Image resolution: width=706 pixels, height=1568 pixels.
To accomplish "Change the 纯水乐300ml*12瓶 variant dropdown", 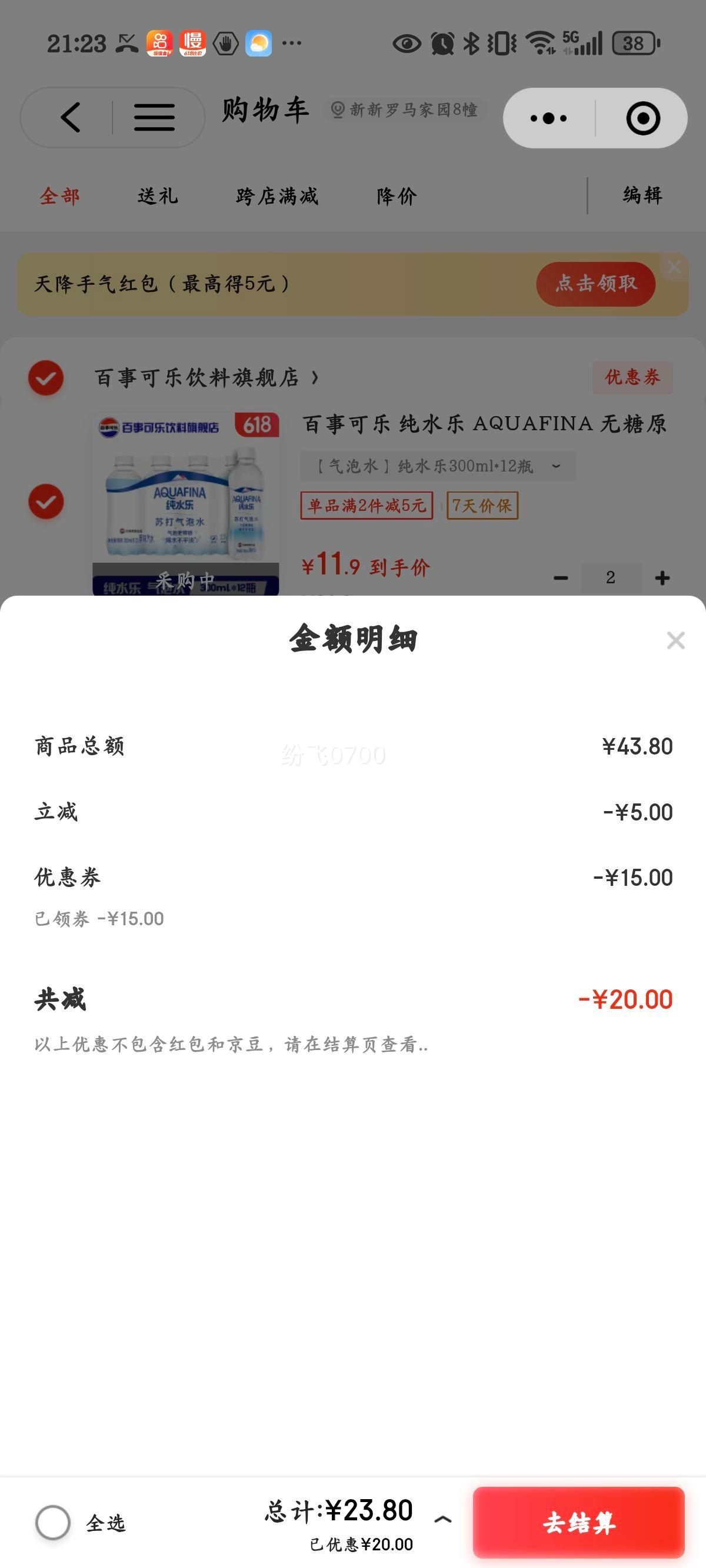I will pos(438,466).
